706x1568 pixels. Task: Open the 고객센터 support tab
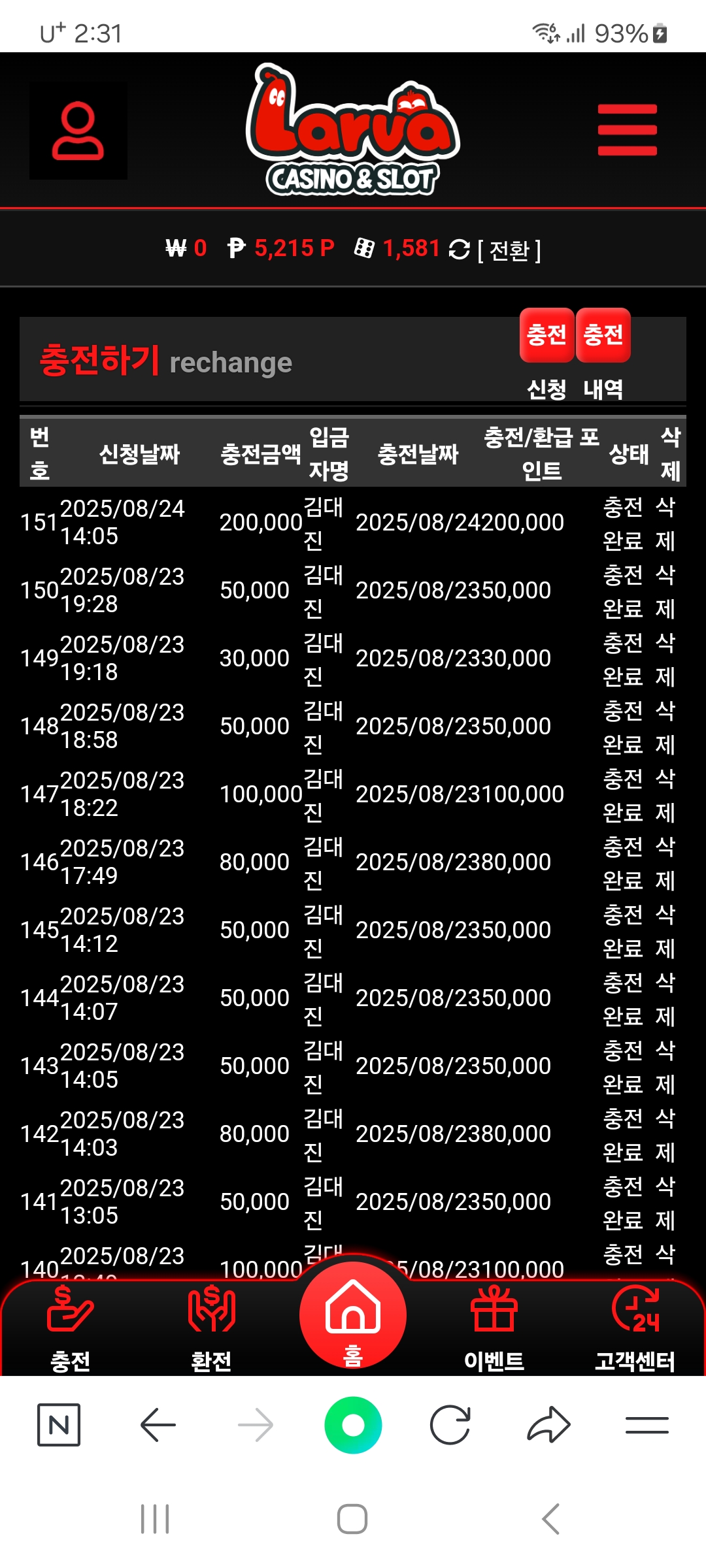635,1326
